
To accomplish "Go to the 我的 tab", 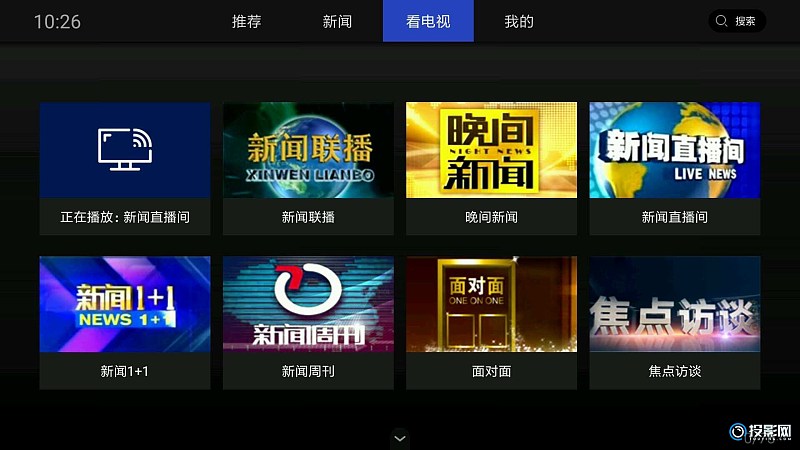I will tap(519, 21).
